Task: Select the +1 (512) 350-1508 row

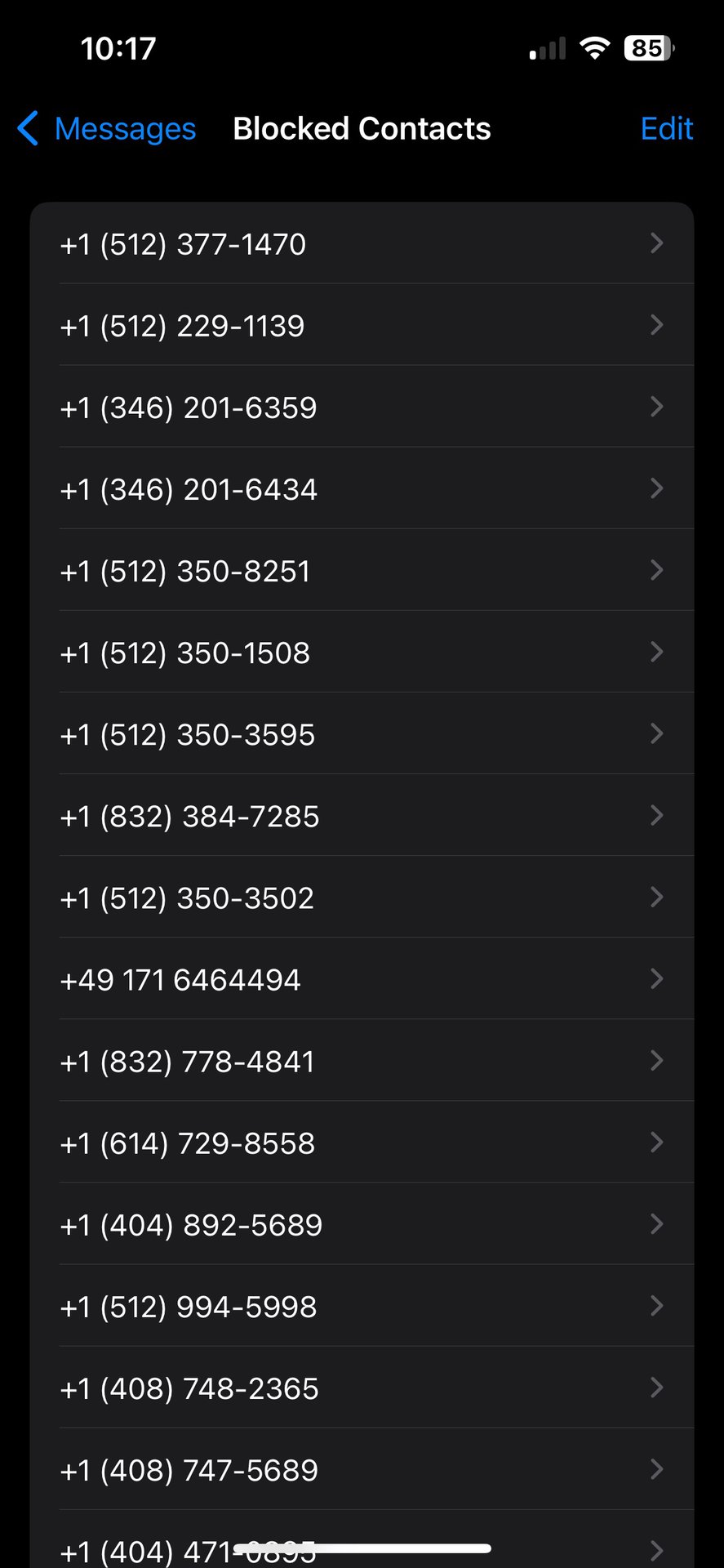Action: coord(362,653)
